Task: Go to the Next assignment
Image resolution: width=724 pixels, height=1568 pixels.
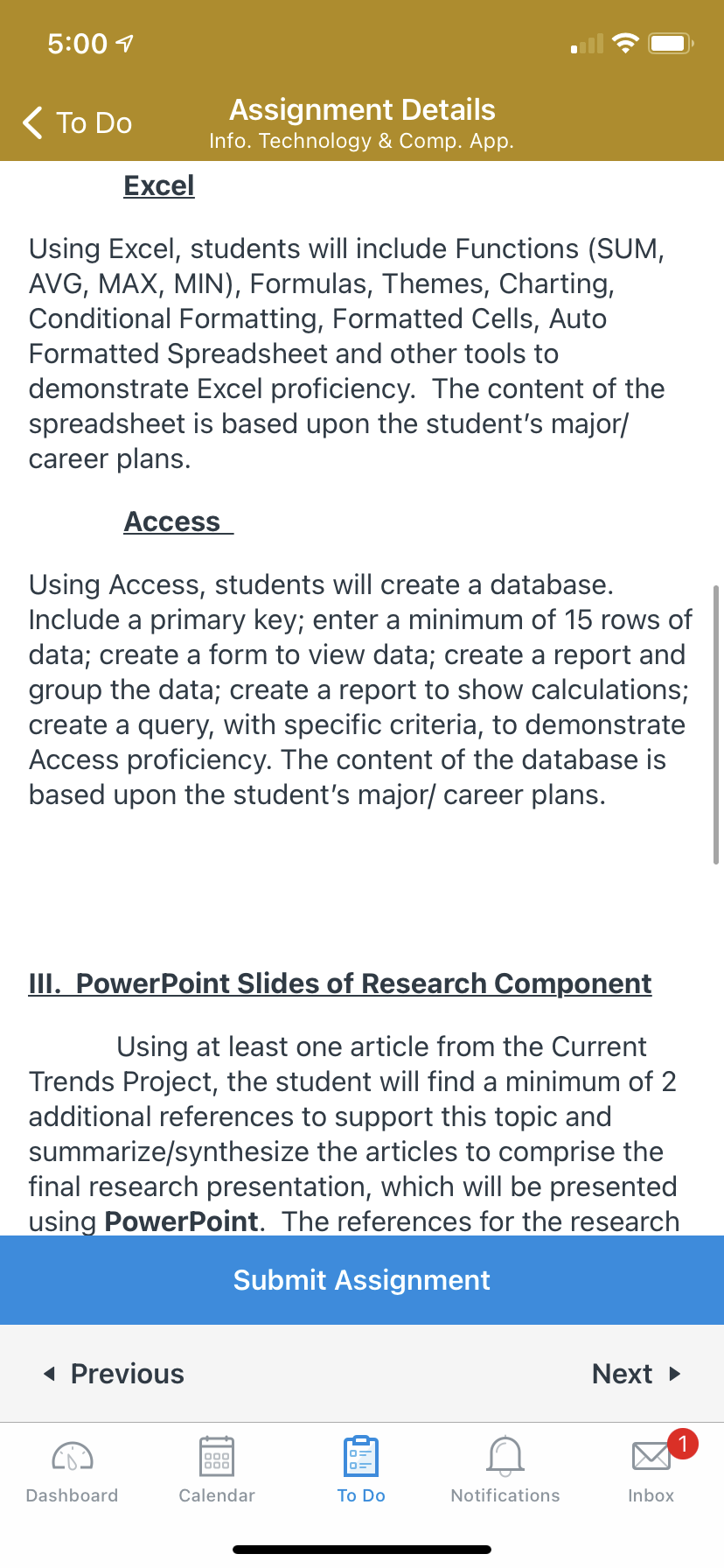Action: click(x=636, y=1374)
